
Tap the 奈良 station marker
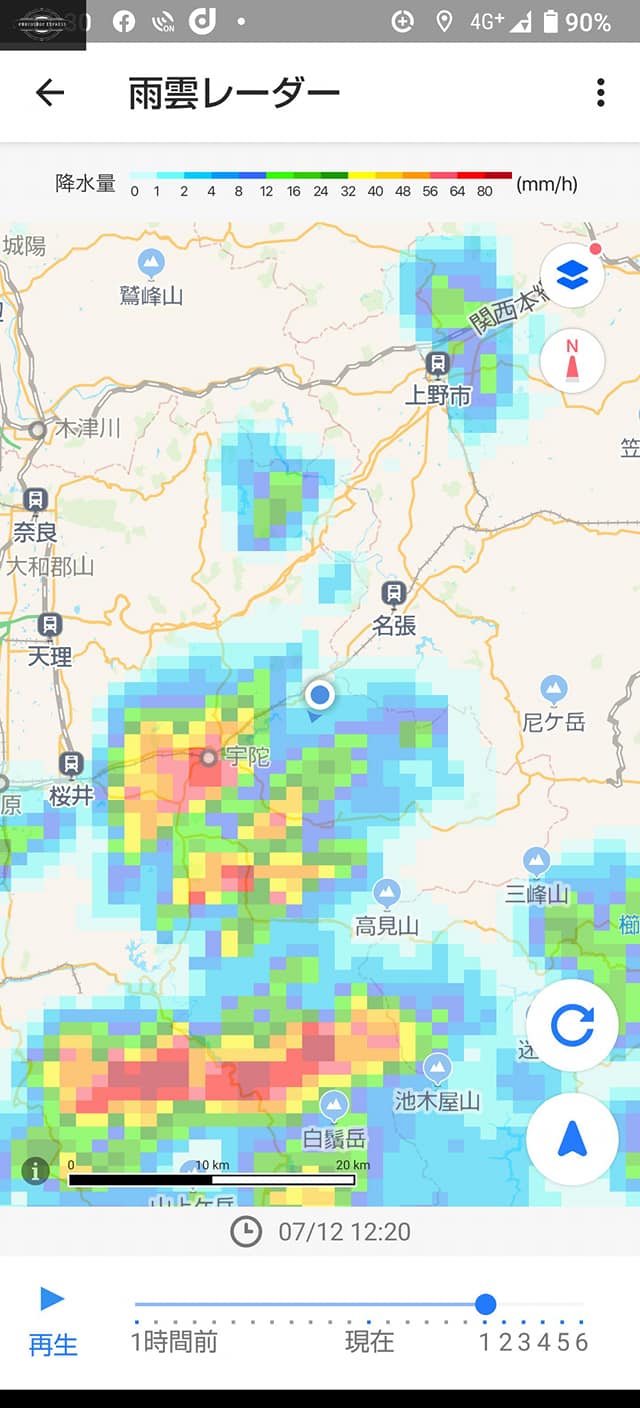tap(36, 499)
